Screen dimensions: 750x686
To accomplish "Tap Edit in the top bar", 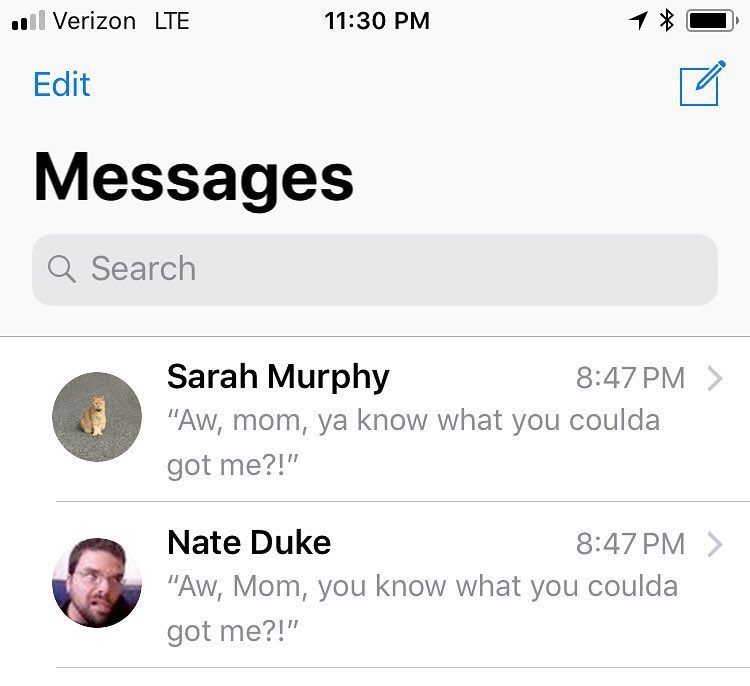I will tap(62, 84).
